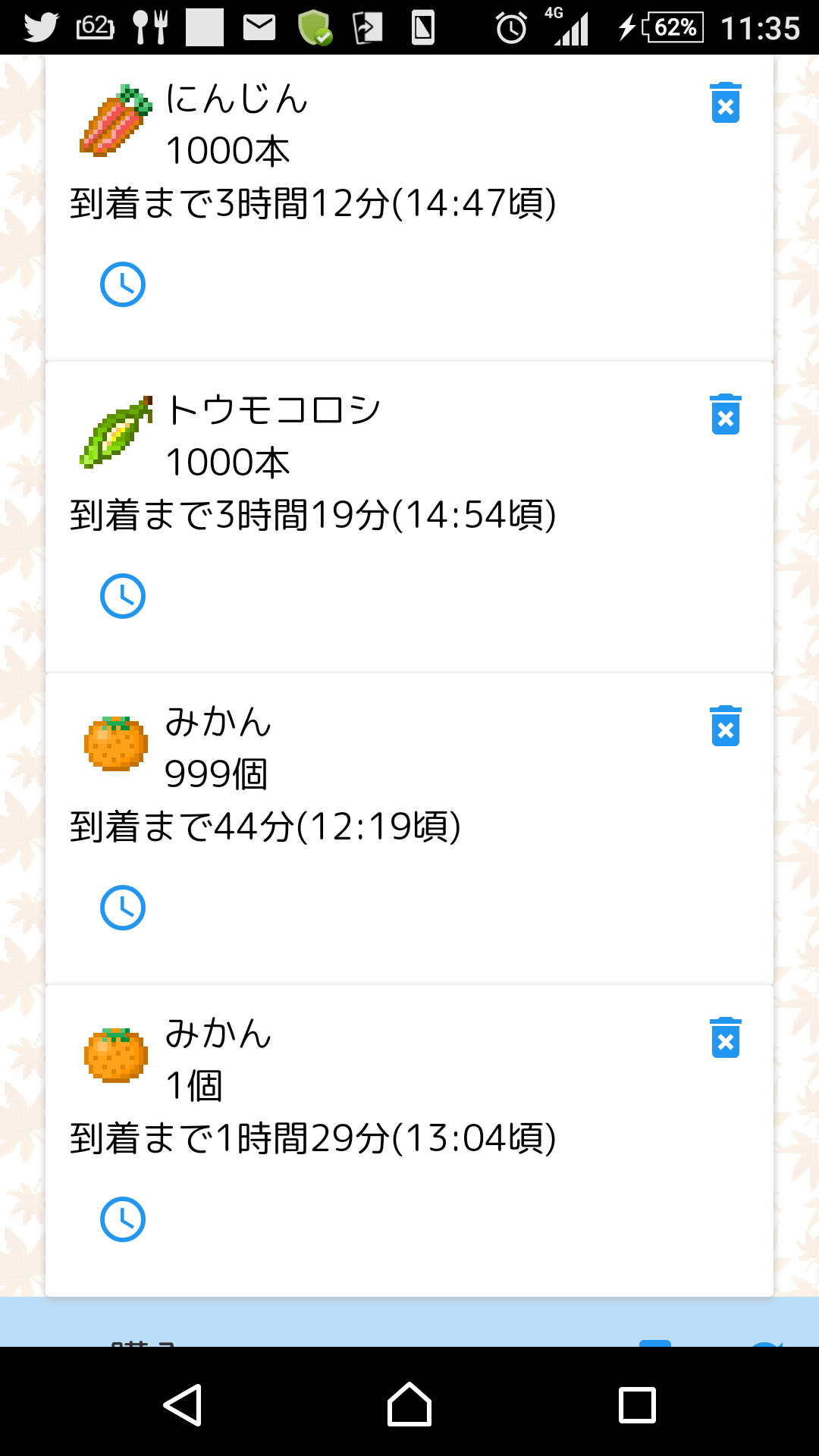Open the clock icon under トウモロコシ
Screen dimensions: 819x1456
pos(123,596)
